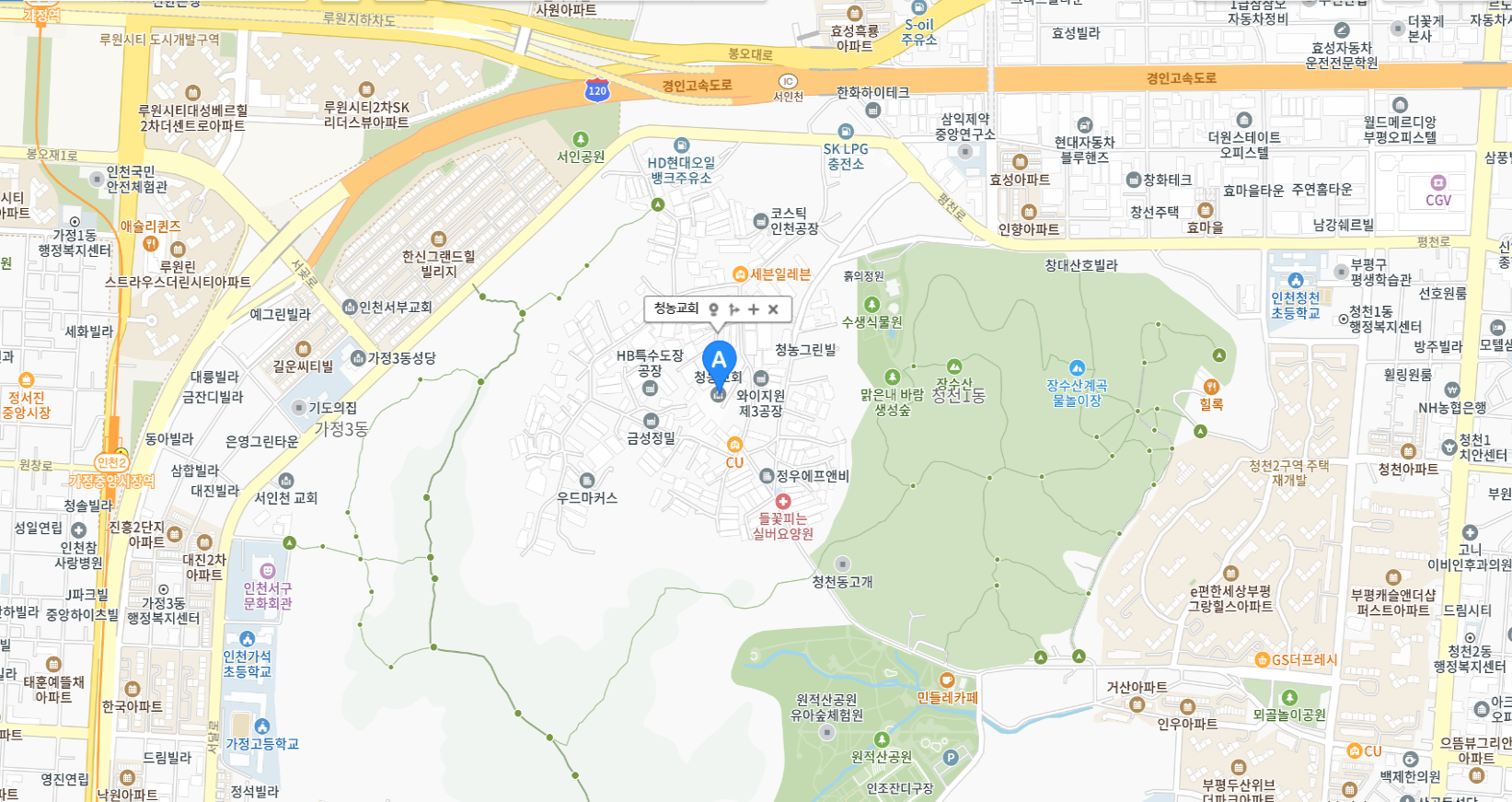The image size is (1512, 802).
Task: Open the GS더프레시 store marker
Action: tap(1263, 659)
